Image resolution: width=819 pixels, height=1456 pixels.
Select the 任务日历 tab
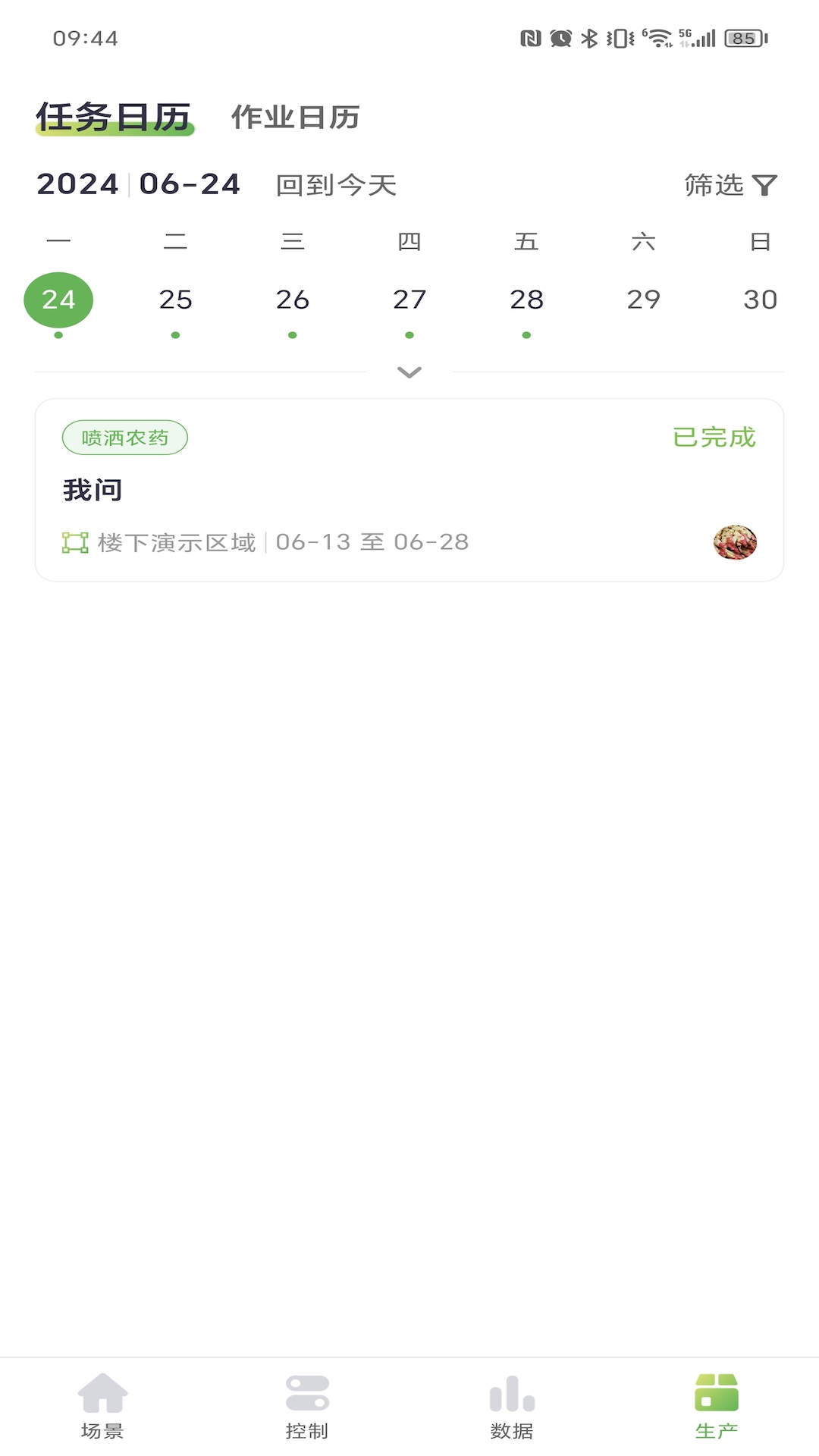114,115
